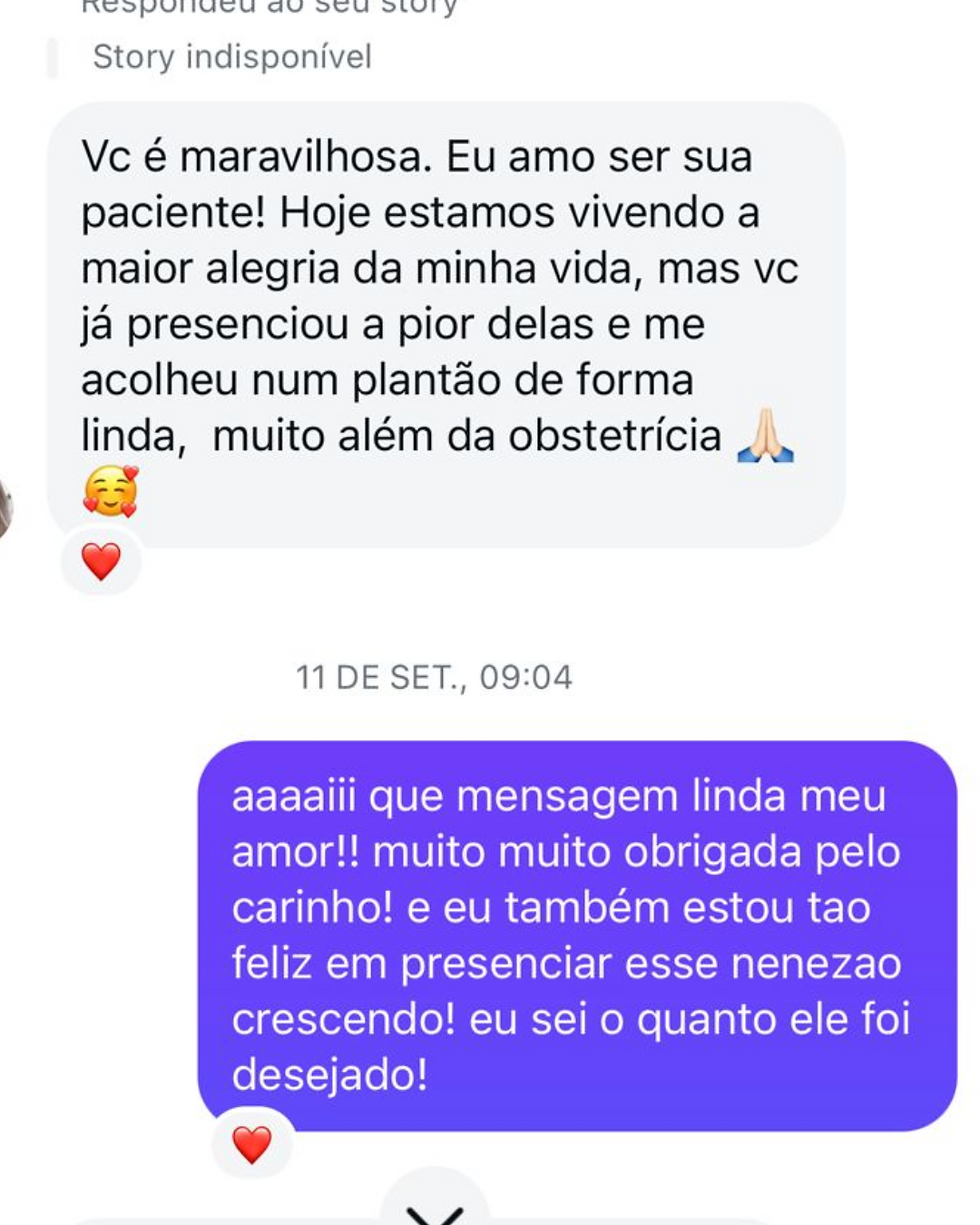This screenshot has height=1225, width=980.
Task: Tap the heart reaction under the purple reply
Action: (x=252, y=1144)
